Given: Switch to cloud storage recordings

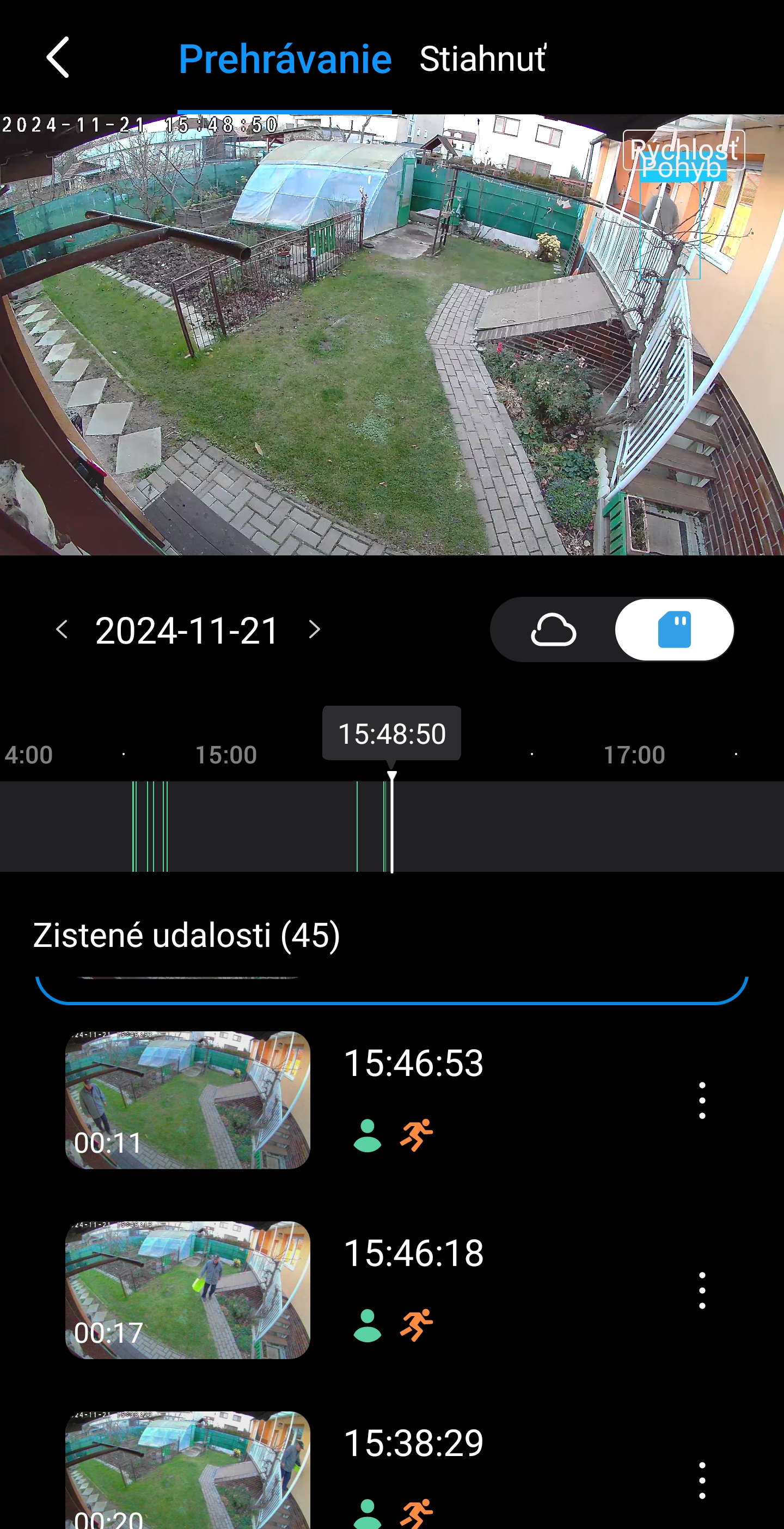Looking at the screenshot, I should 553,630.
